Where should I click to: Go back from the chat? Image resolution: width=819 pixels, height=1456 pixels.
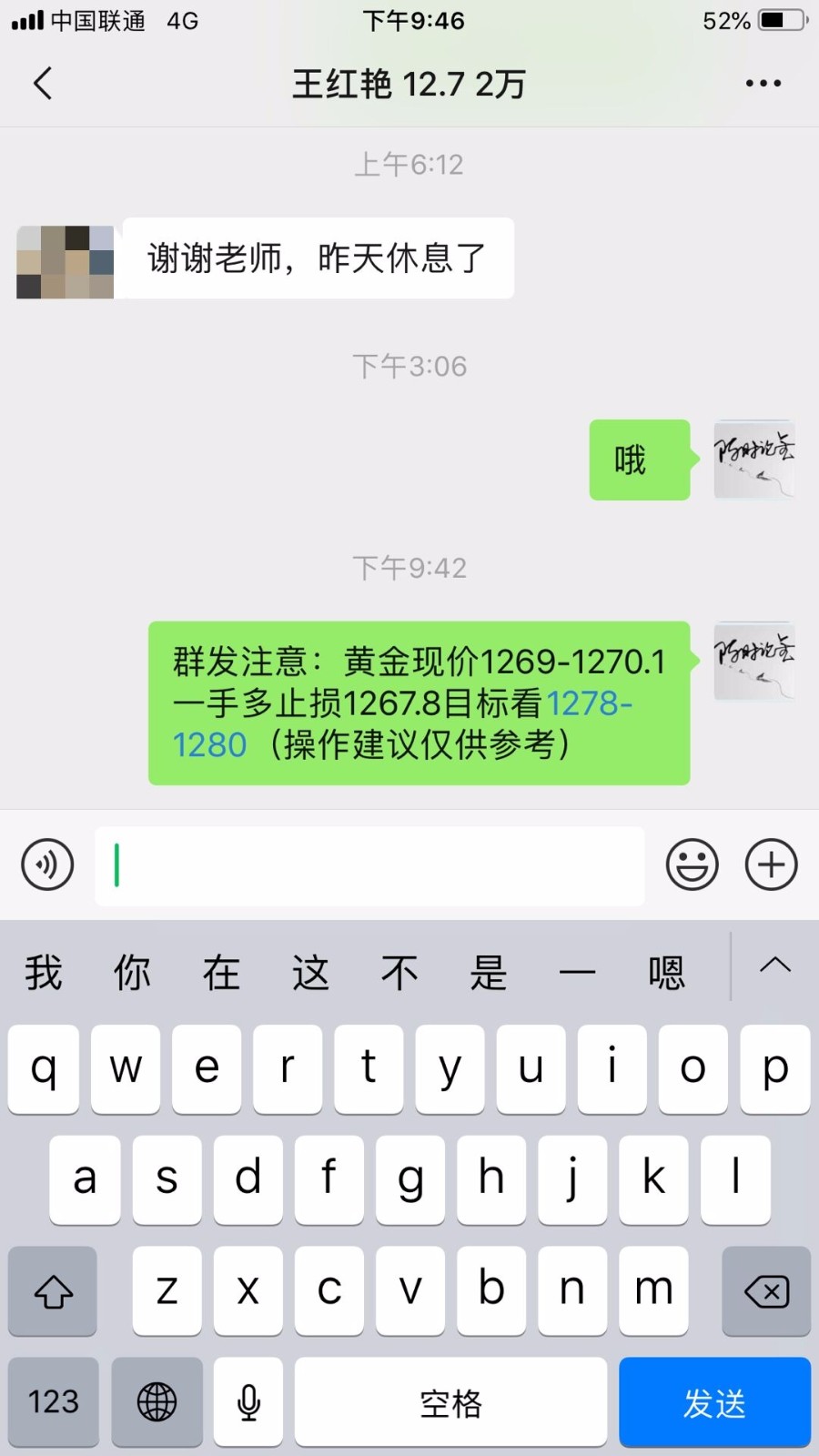tap(43, 83)
